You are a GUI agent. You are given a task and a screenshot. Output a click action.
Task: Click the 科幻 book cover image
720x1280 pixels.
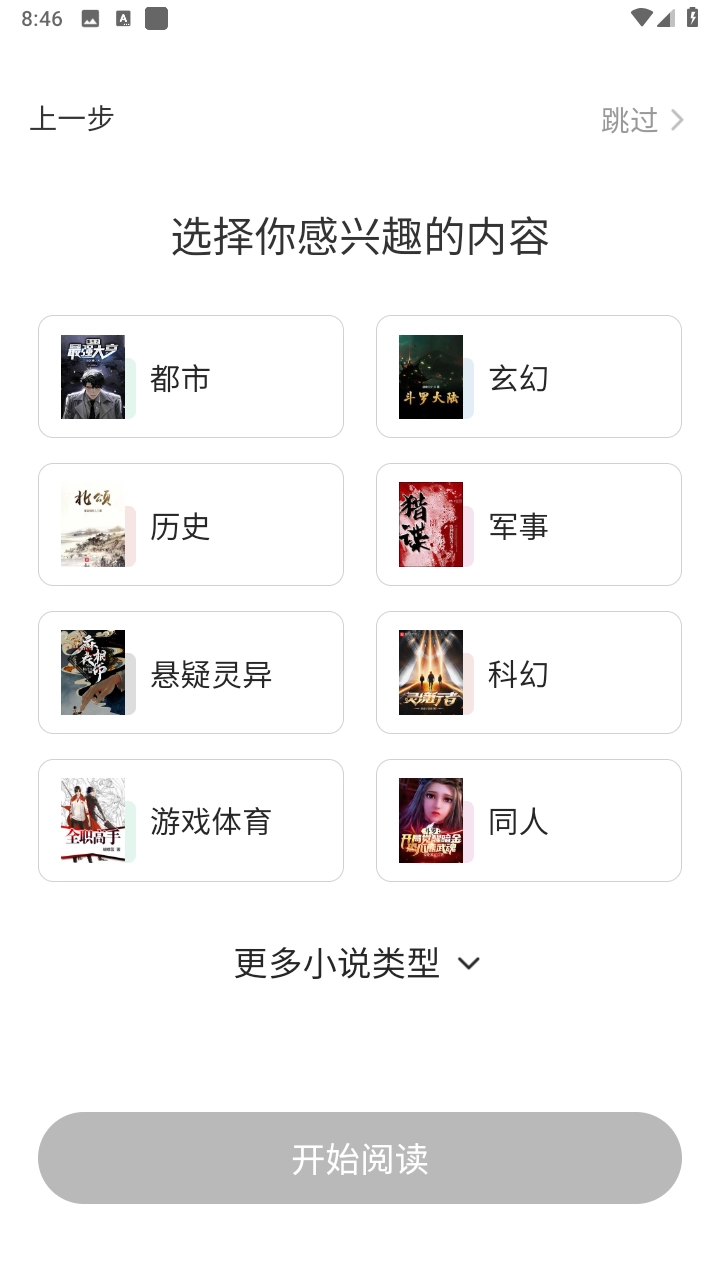click(x=431, y=672)
